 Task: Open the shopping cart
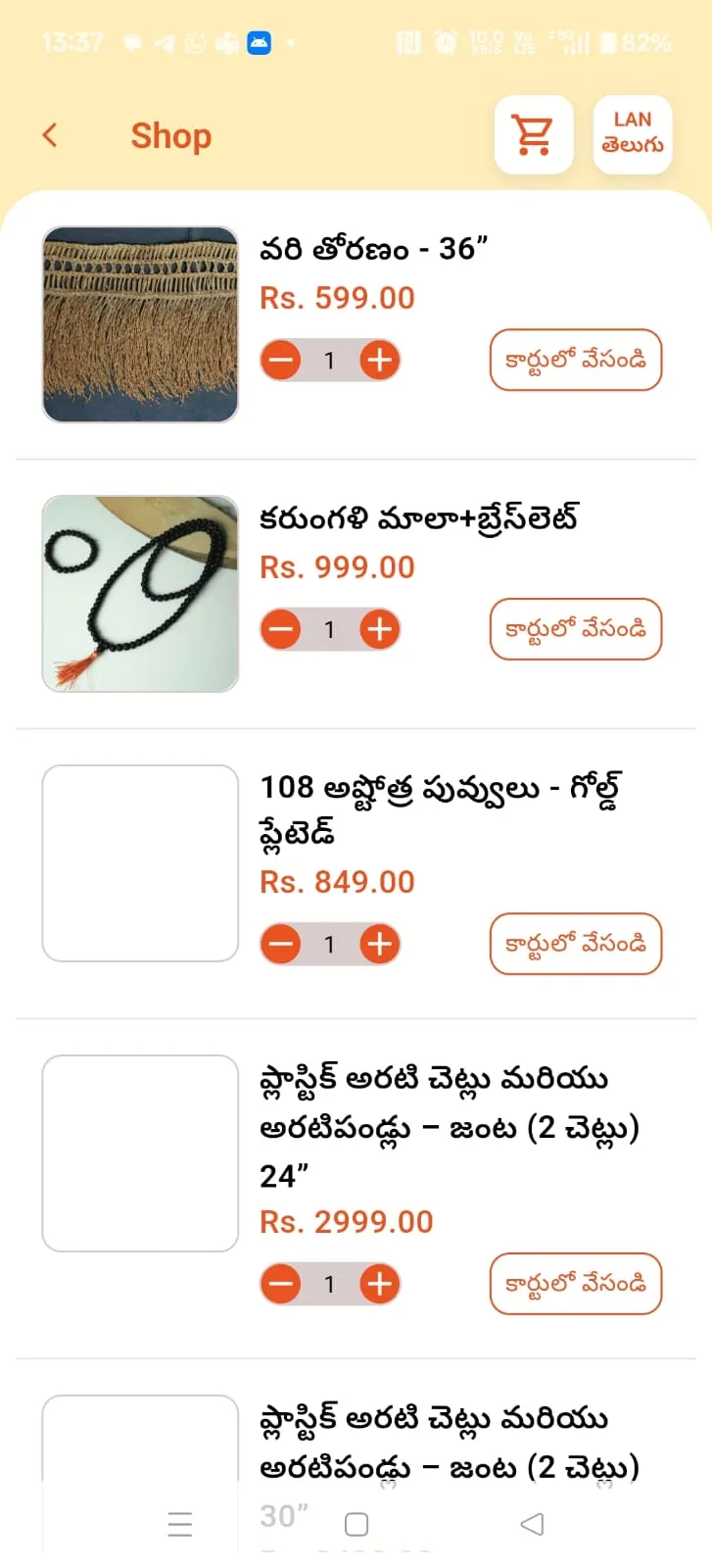coord(533,135)
